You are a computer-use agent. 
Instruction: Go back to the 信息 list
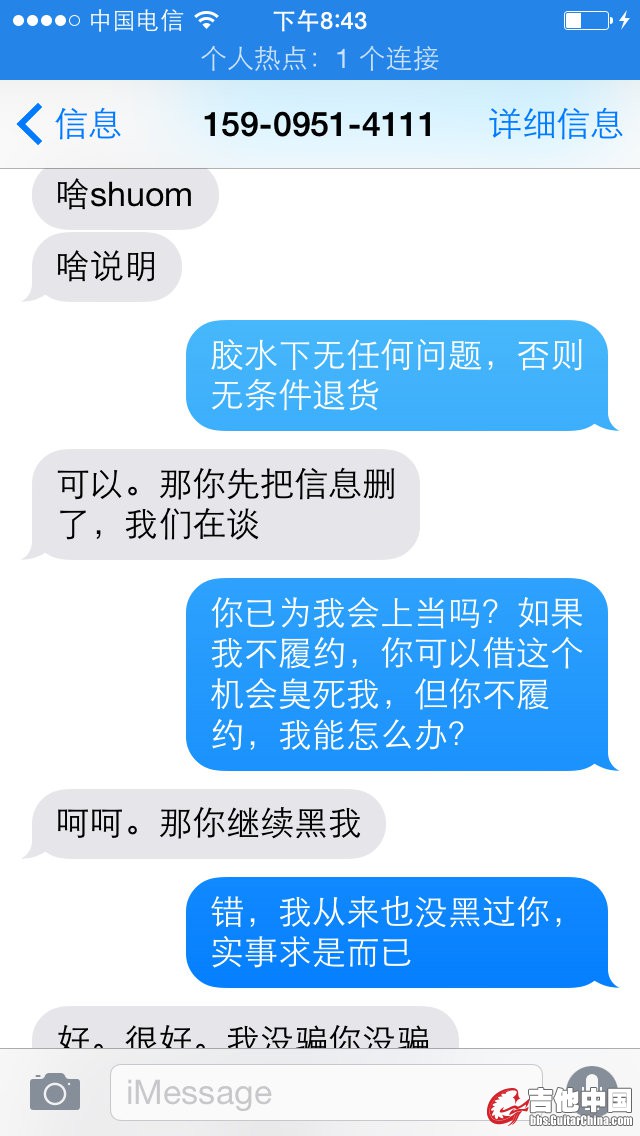click(x=68, y=124)
